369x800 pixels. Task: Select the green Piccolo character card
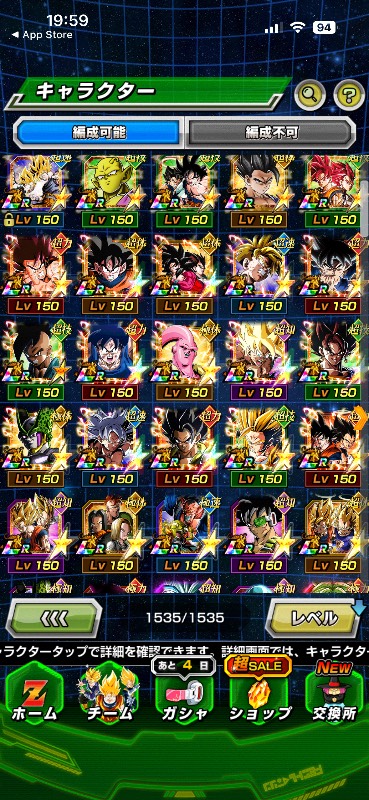point(109,191)
